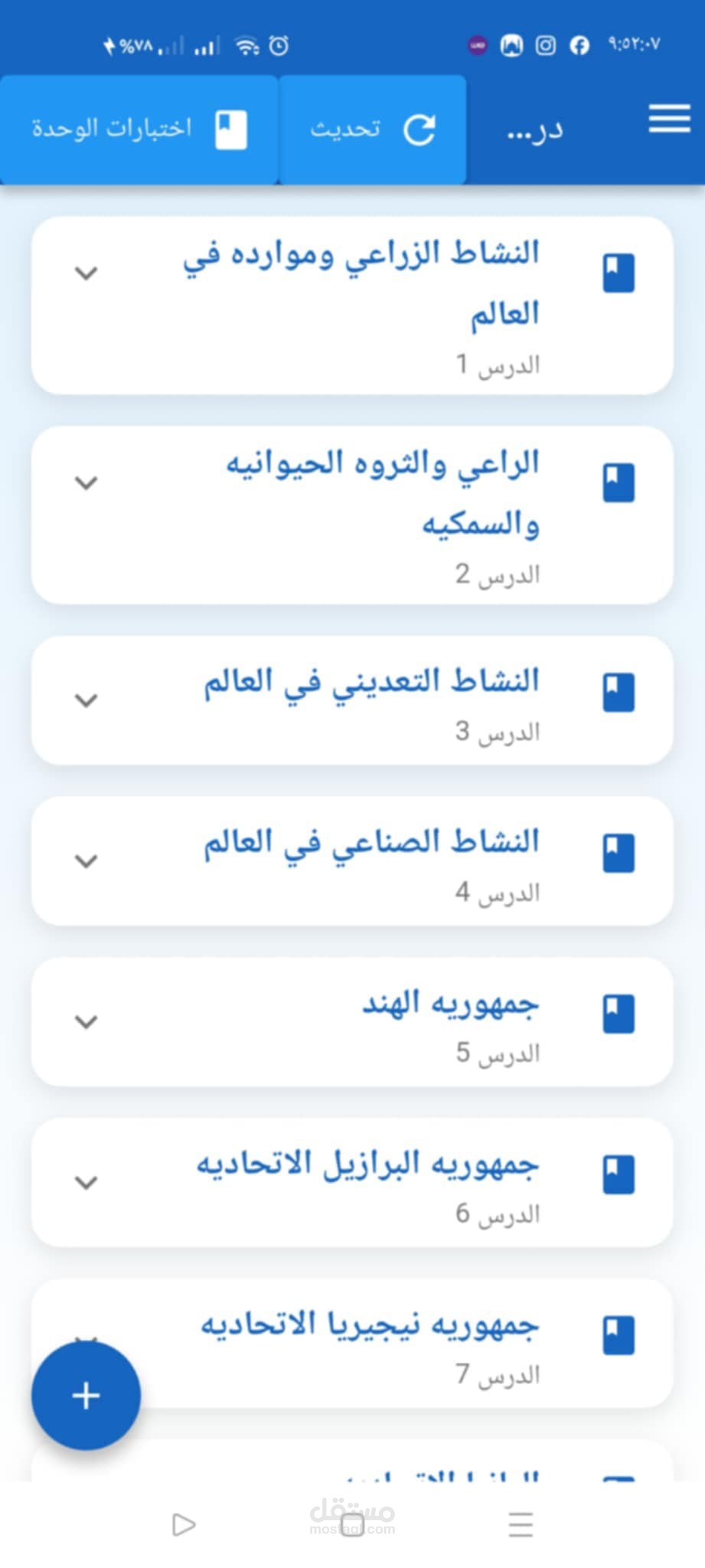Expand lesson 2 الراعي والثروه الحيوانيه
705x1568 pixels.
(x=86, y=482)
